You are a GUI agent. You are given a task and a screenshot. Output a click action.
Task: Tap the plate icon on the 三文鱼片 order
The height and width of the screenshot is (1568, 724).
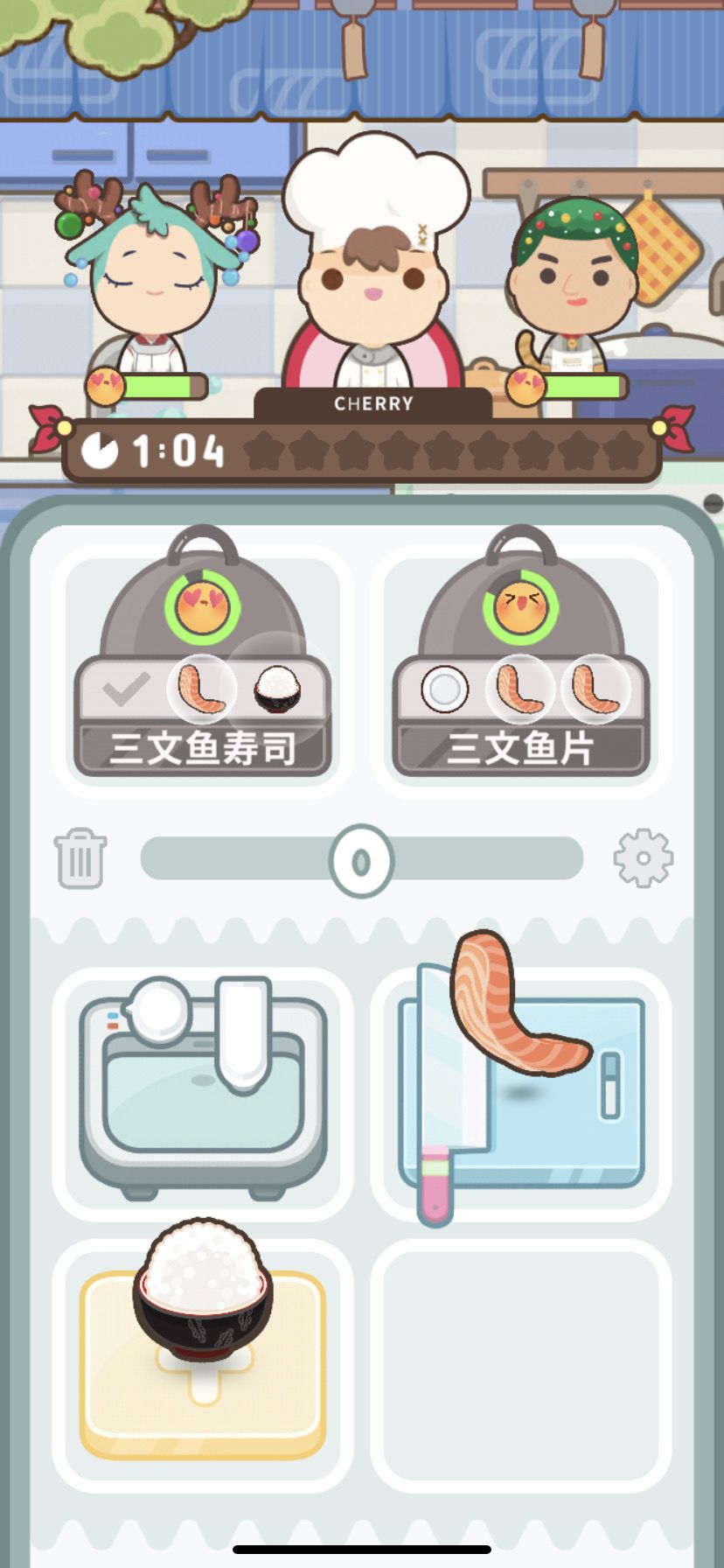(449, 689)
